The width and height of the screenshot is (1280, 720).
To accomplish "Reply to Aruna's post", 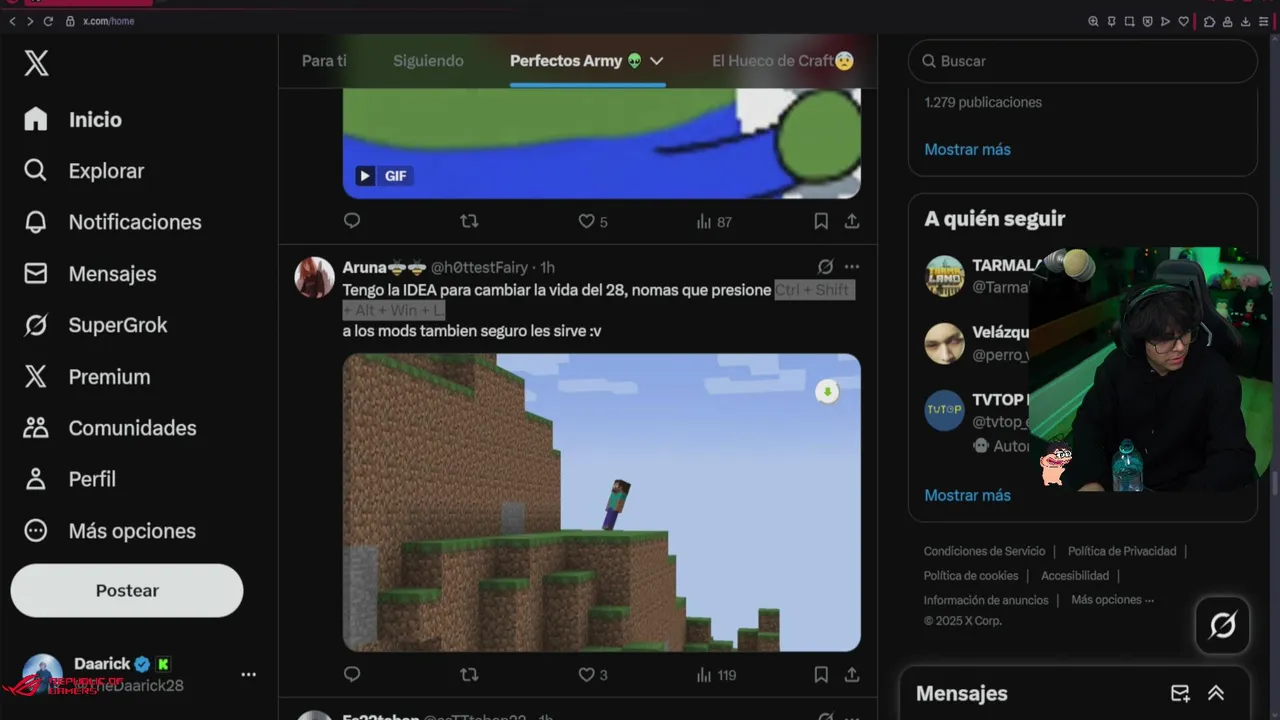I will tap(352, 675).
